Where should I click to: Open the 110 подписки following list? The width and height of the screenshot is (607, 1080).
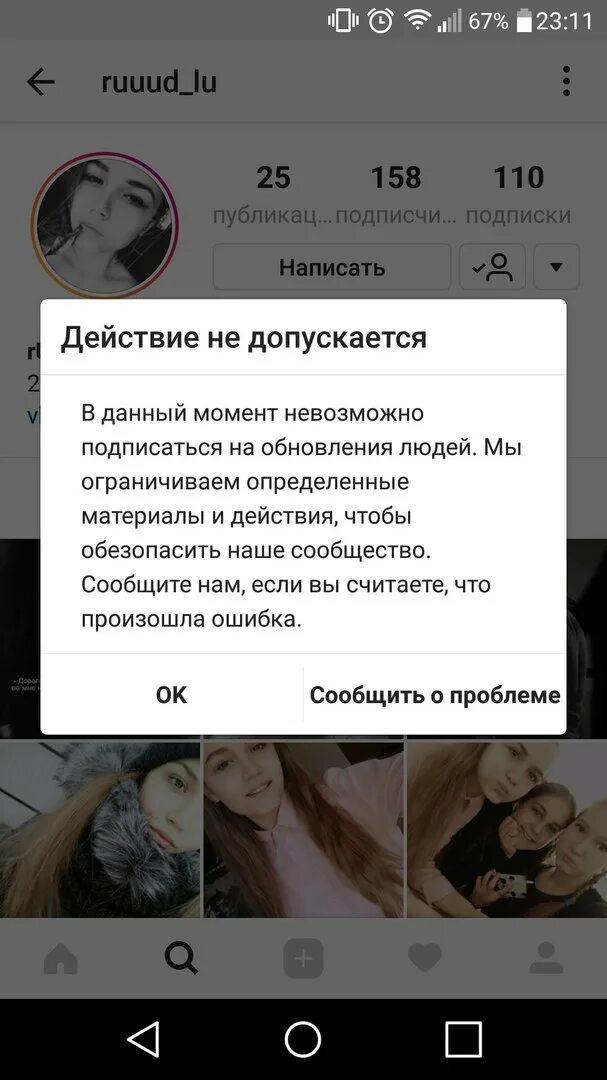[518, 196]
